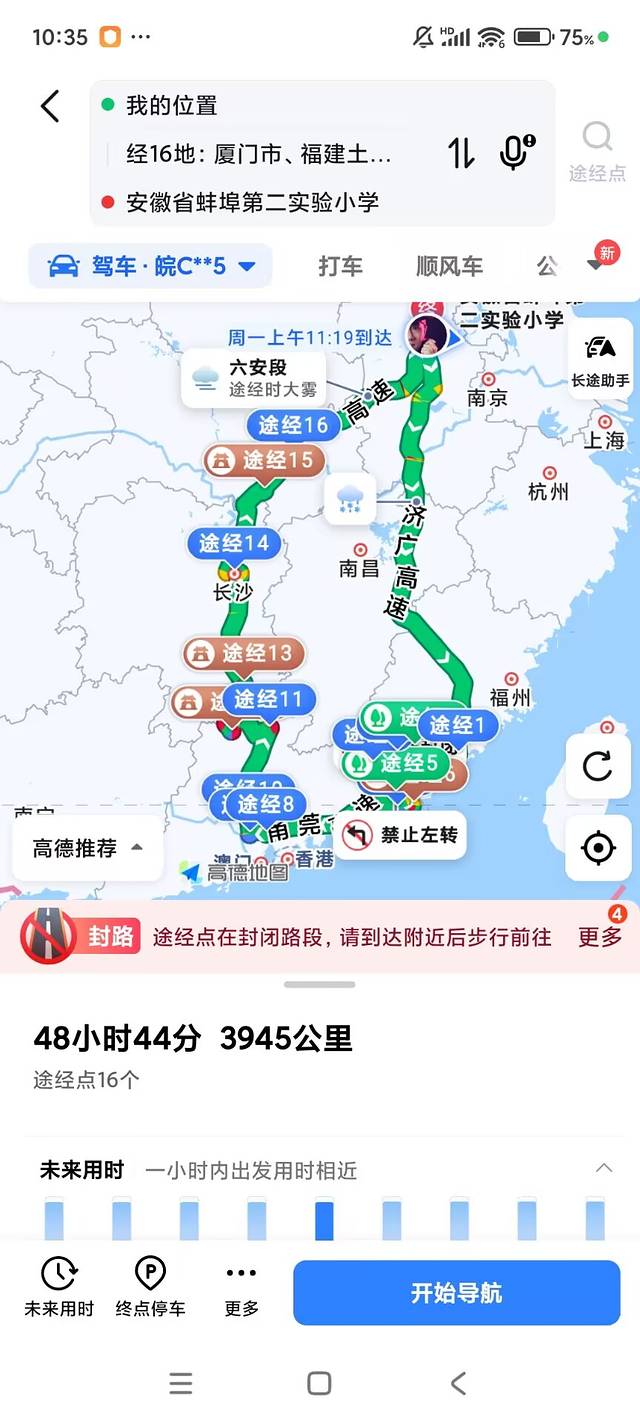Viewport: 640px width, 1422px height.
Task: Go back using the top arrow
Action: [50, 106]
